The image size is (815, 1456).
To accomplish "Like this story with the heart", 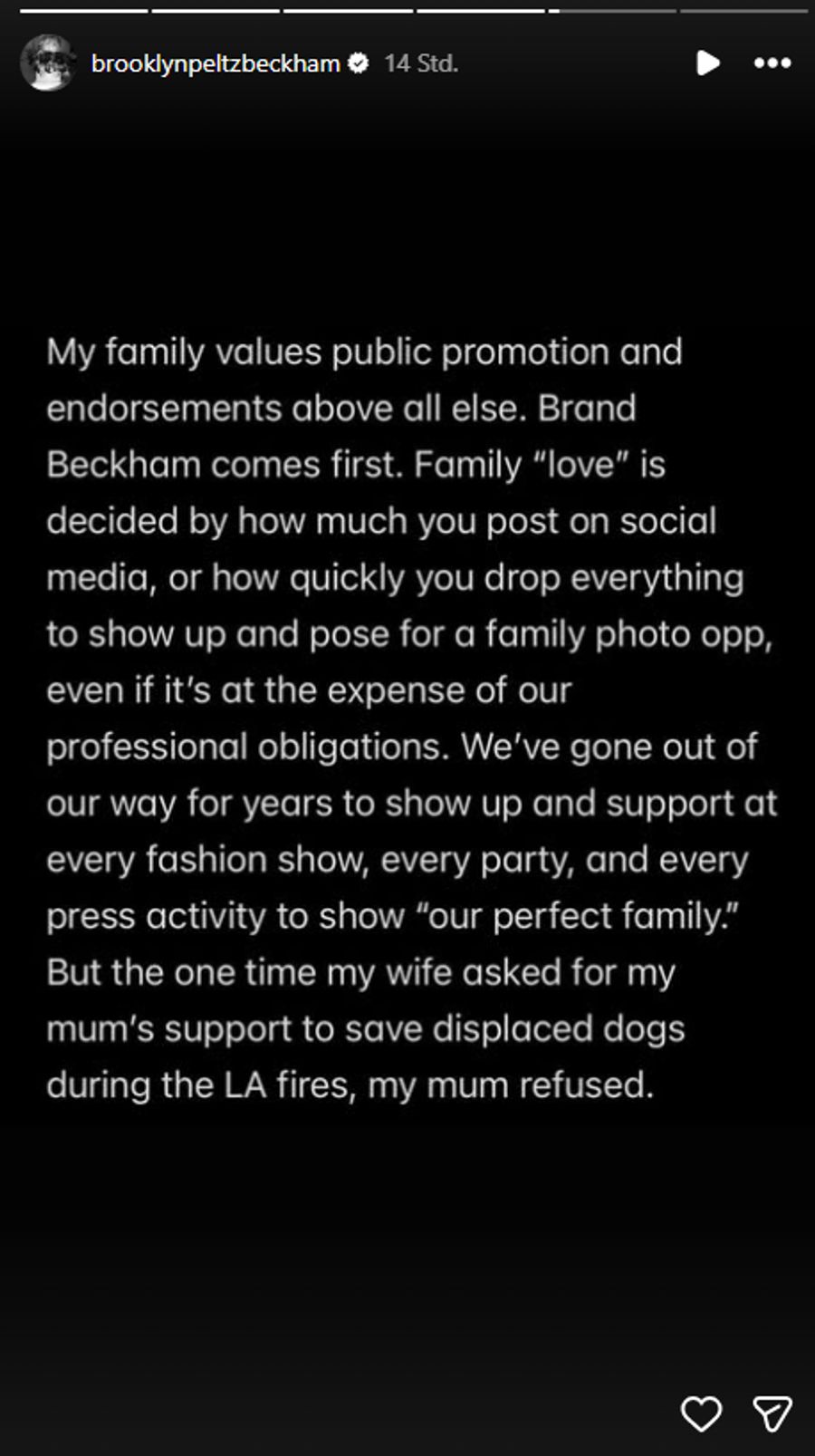I will [701, 1413].
